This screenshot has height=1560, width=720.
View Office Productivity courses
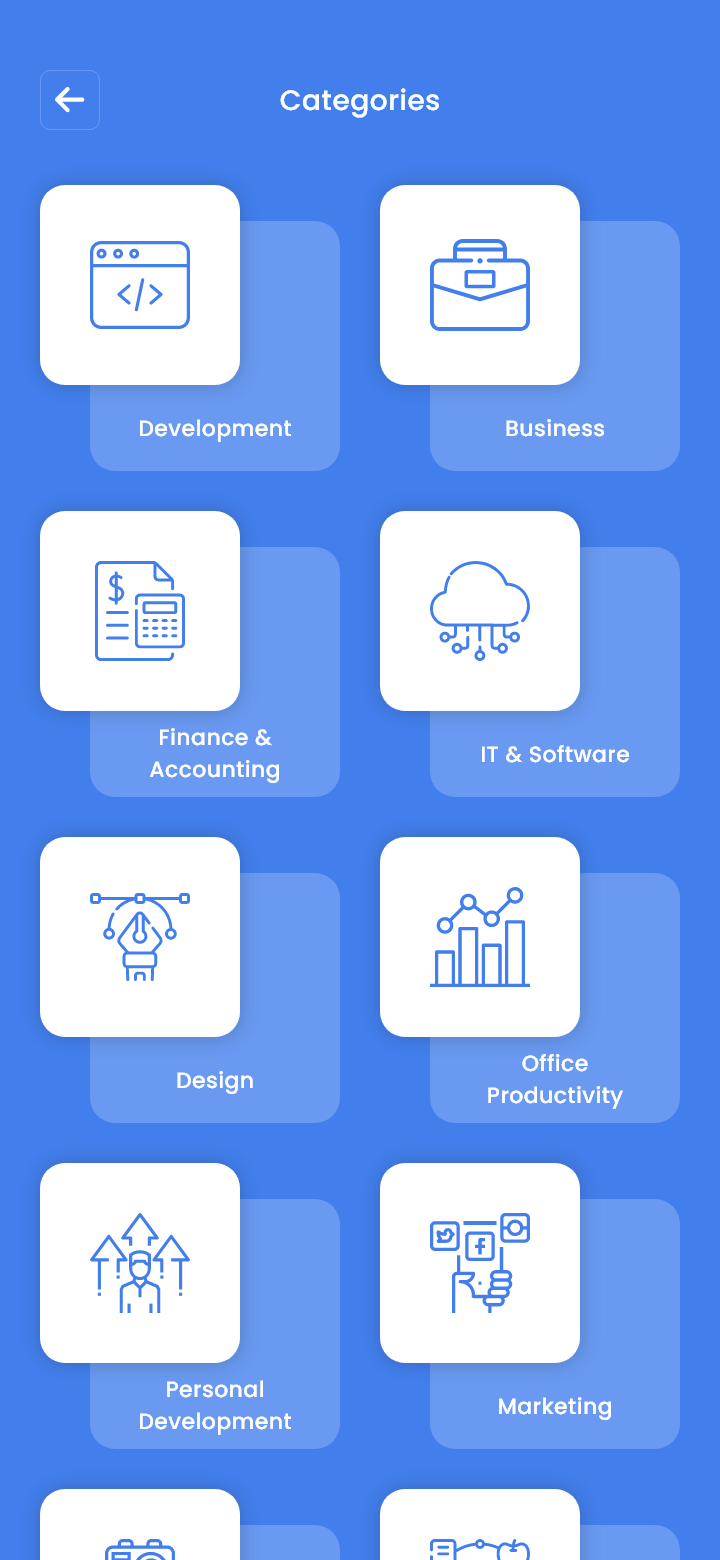pyautogui.click(x=530, y=980)
